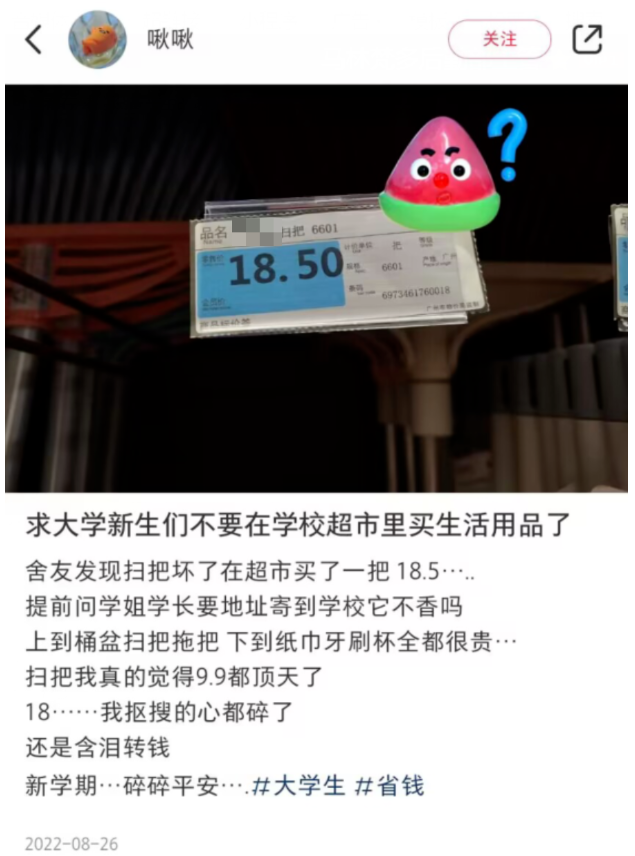Go back using the arrow icon
Screen dimensions: 635x856
pos(34,40)
